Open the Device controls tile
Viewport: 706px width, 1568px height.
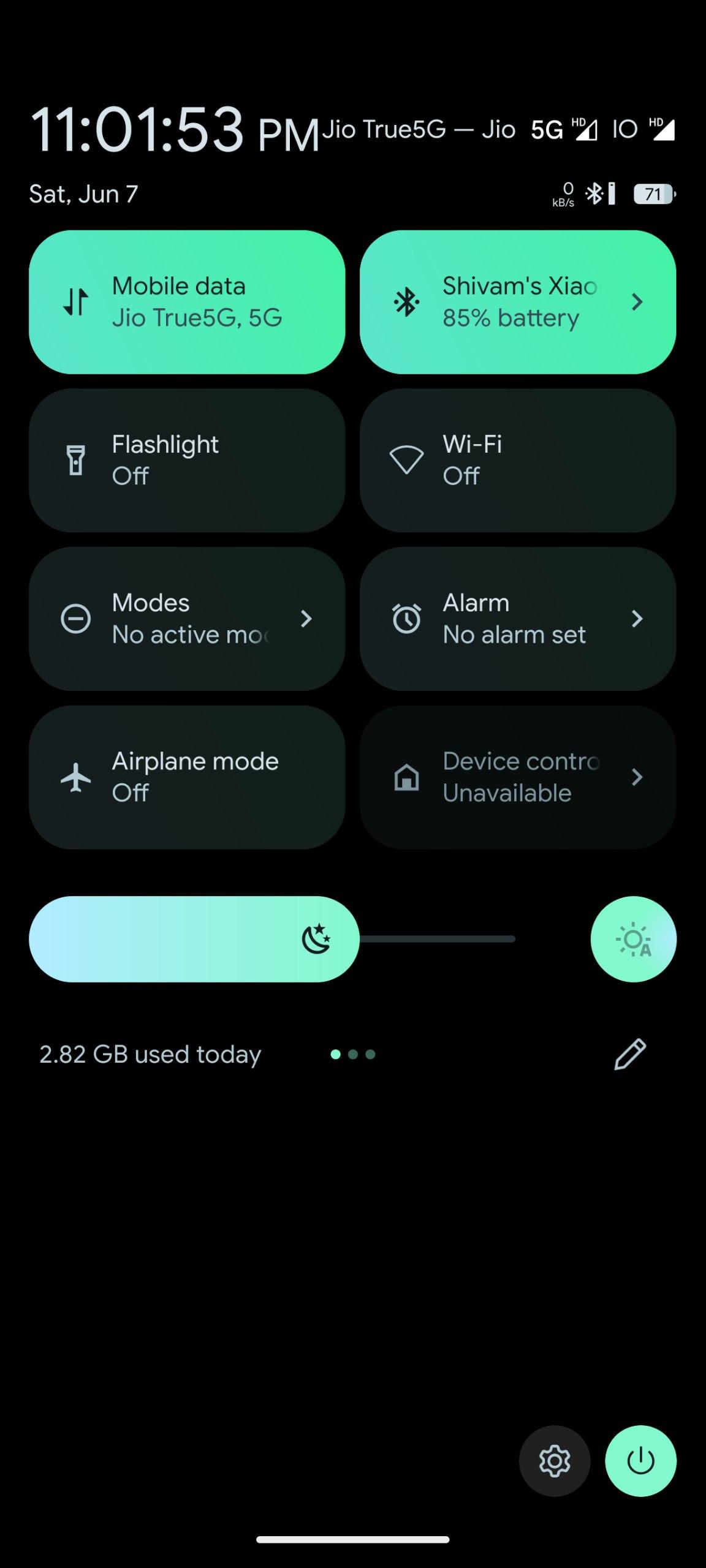point(518,777)
